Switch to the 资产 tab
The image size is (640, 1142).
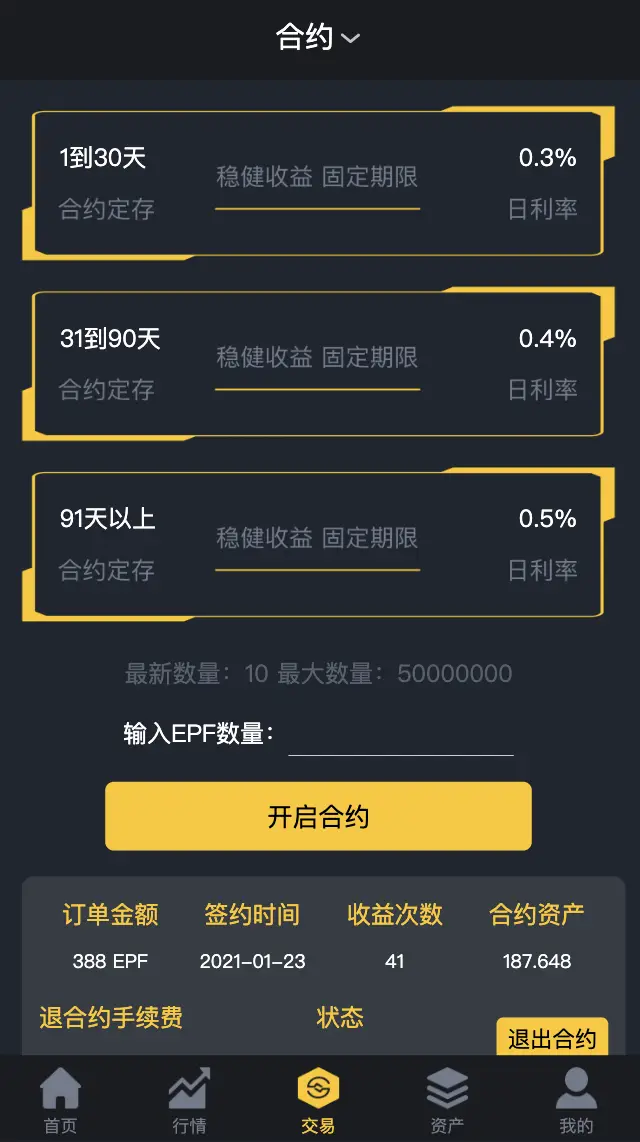[x=447, y=1100]
